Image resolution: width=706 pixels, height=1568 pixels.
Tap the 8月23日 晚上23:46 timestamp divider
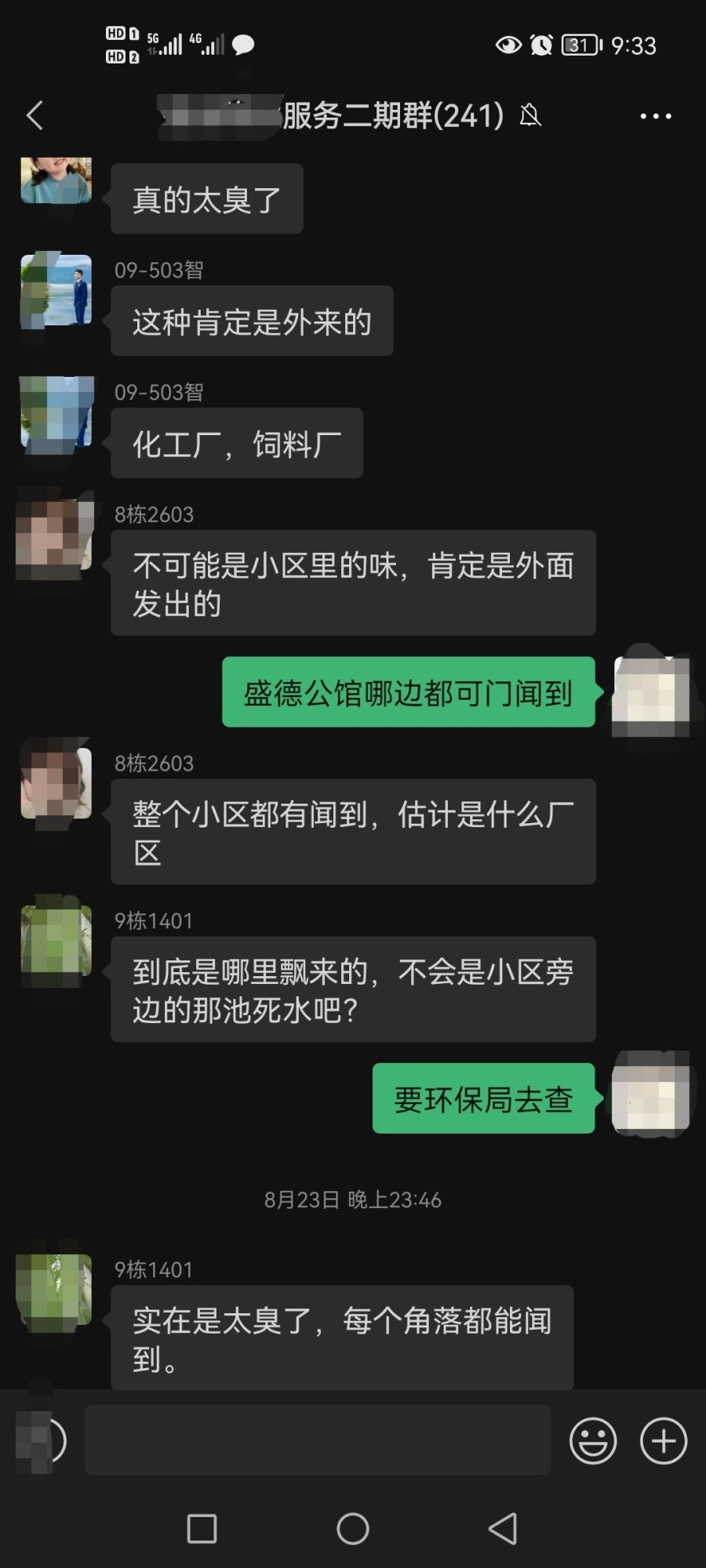click(353, 1199)
